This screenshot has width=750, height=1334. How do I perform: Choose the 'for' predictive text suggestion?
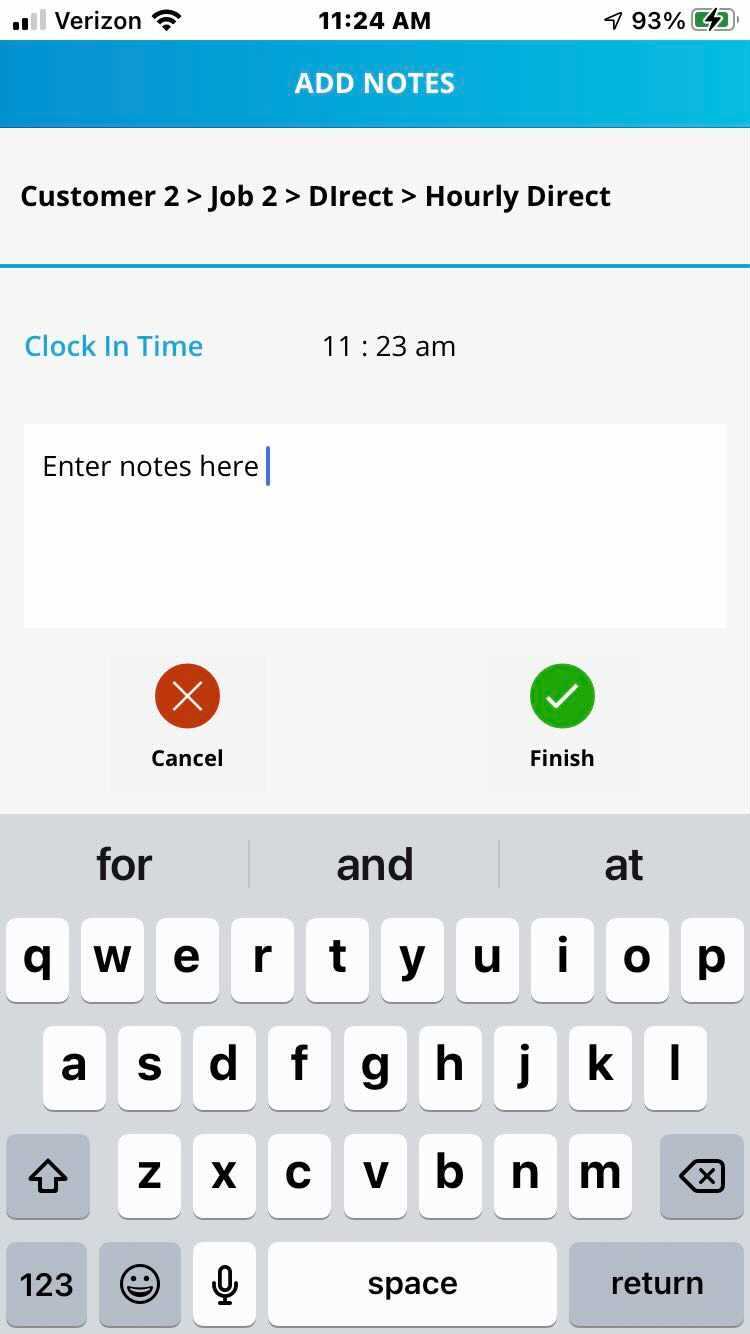point(124,863)
